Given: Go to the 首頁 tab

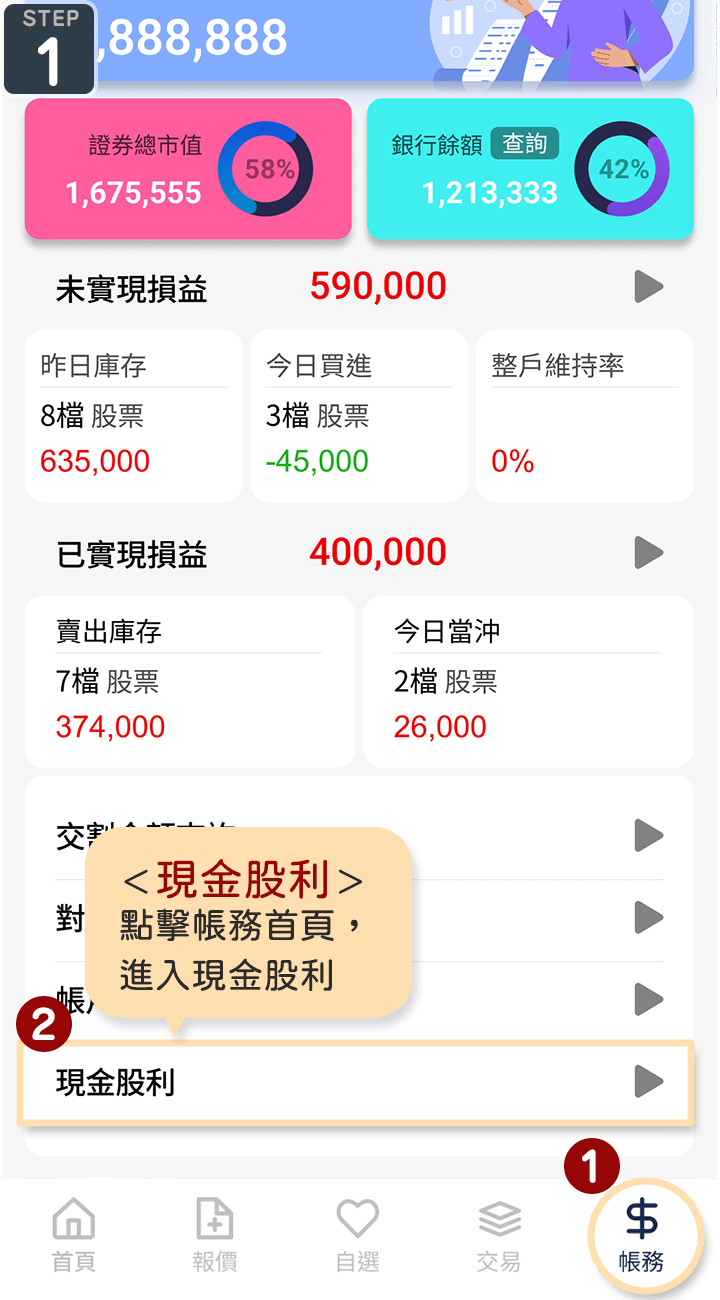Looking at the screenshot, I should tap(73, 1237).
